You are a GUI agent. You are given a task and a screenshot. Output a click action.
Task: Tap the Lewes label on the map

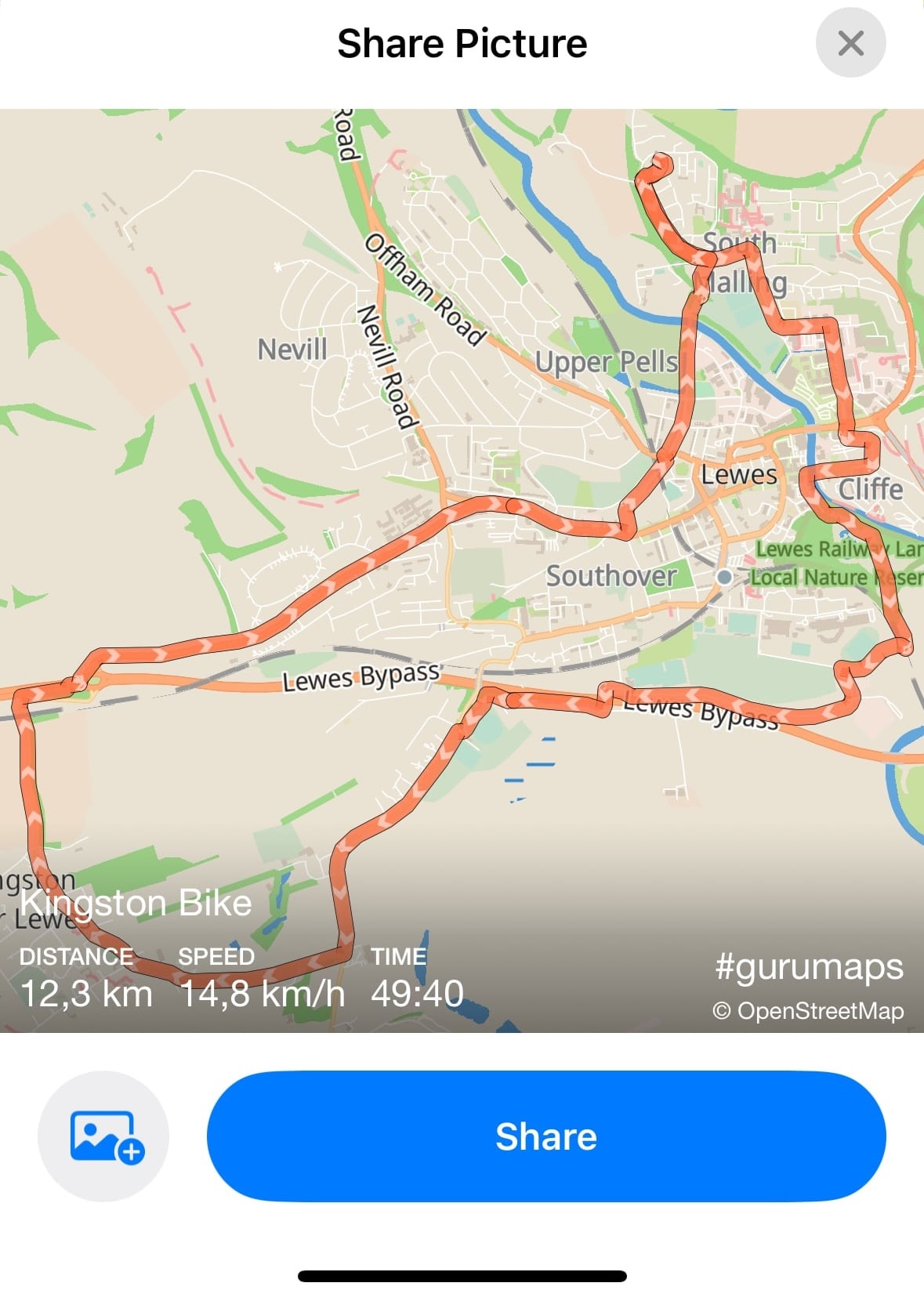pyautogui.click(x=737, y=473)
